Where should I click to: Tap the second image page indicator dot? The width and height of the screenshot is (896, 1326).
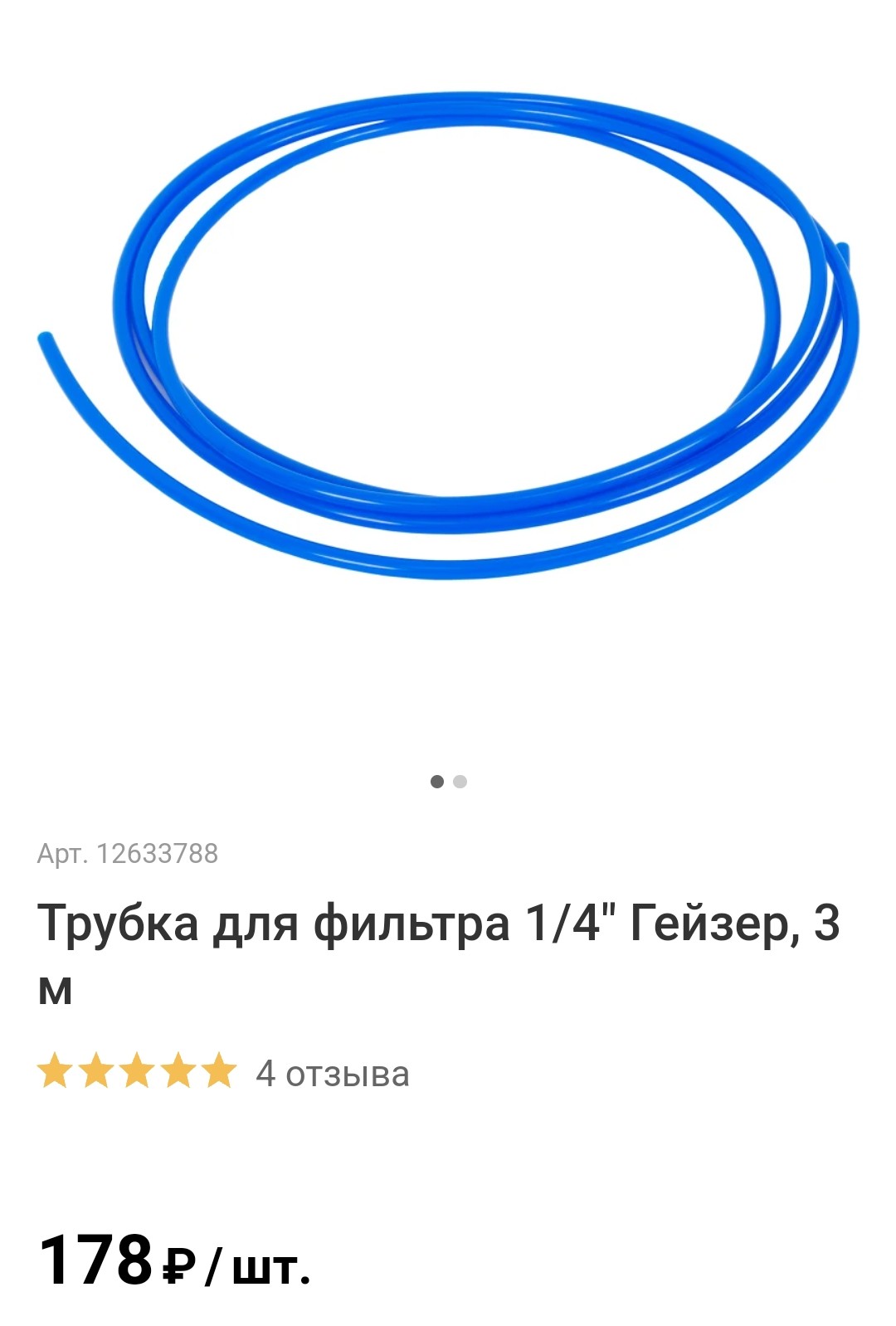click(x=460, y=782)
